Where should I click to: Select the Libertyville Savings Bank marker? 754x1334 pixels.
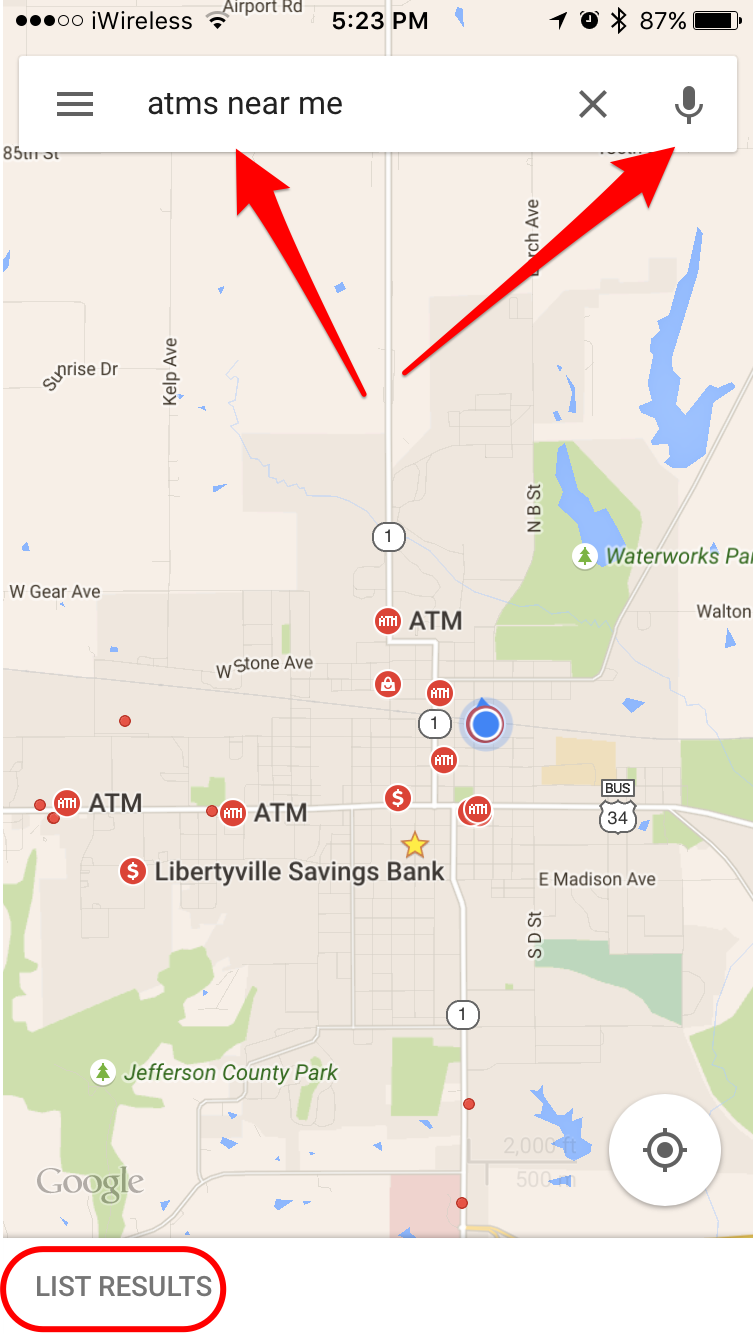point(133,871)
